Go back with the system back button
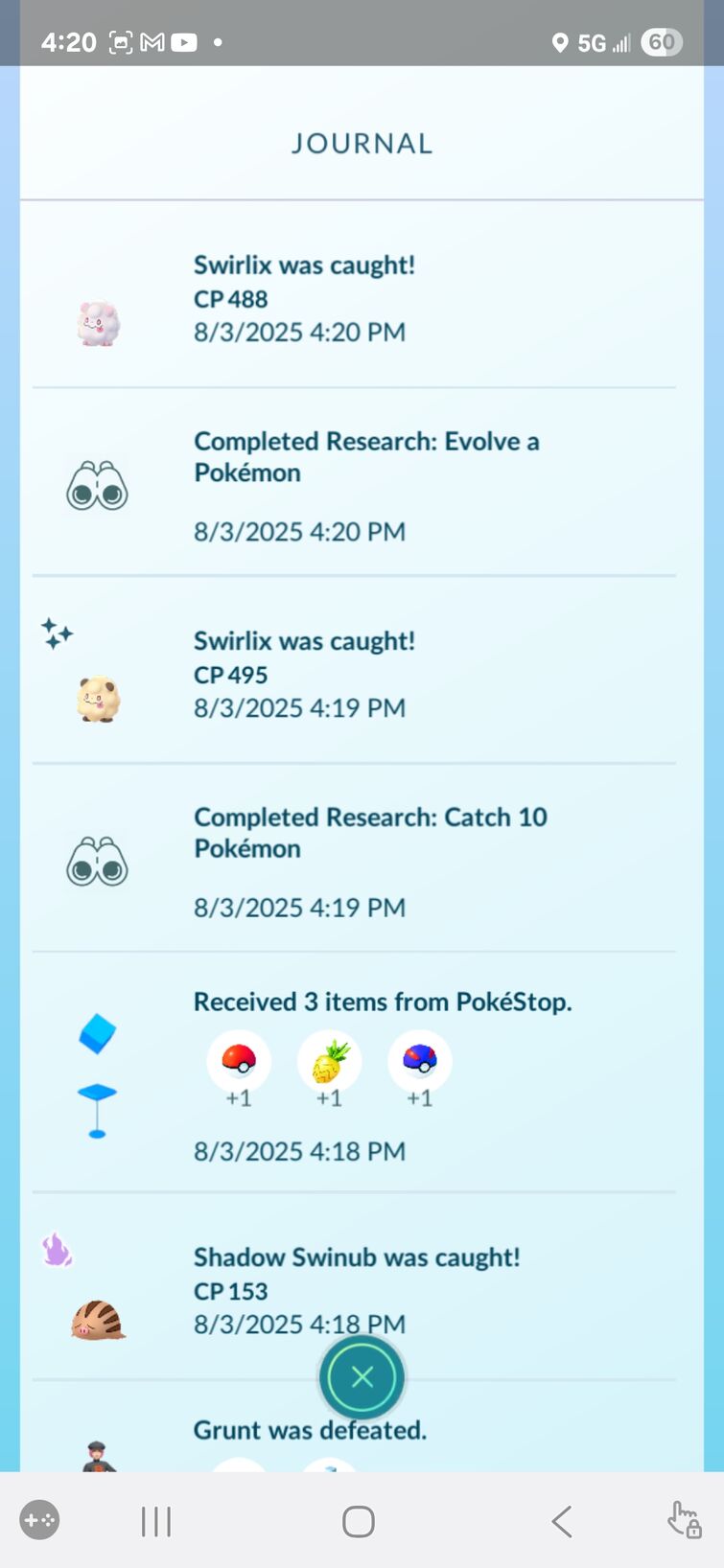The image size is (724, 1568). [x=562, y=1521]
